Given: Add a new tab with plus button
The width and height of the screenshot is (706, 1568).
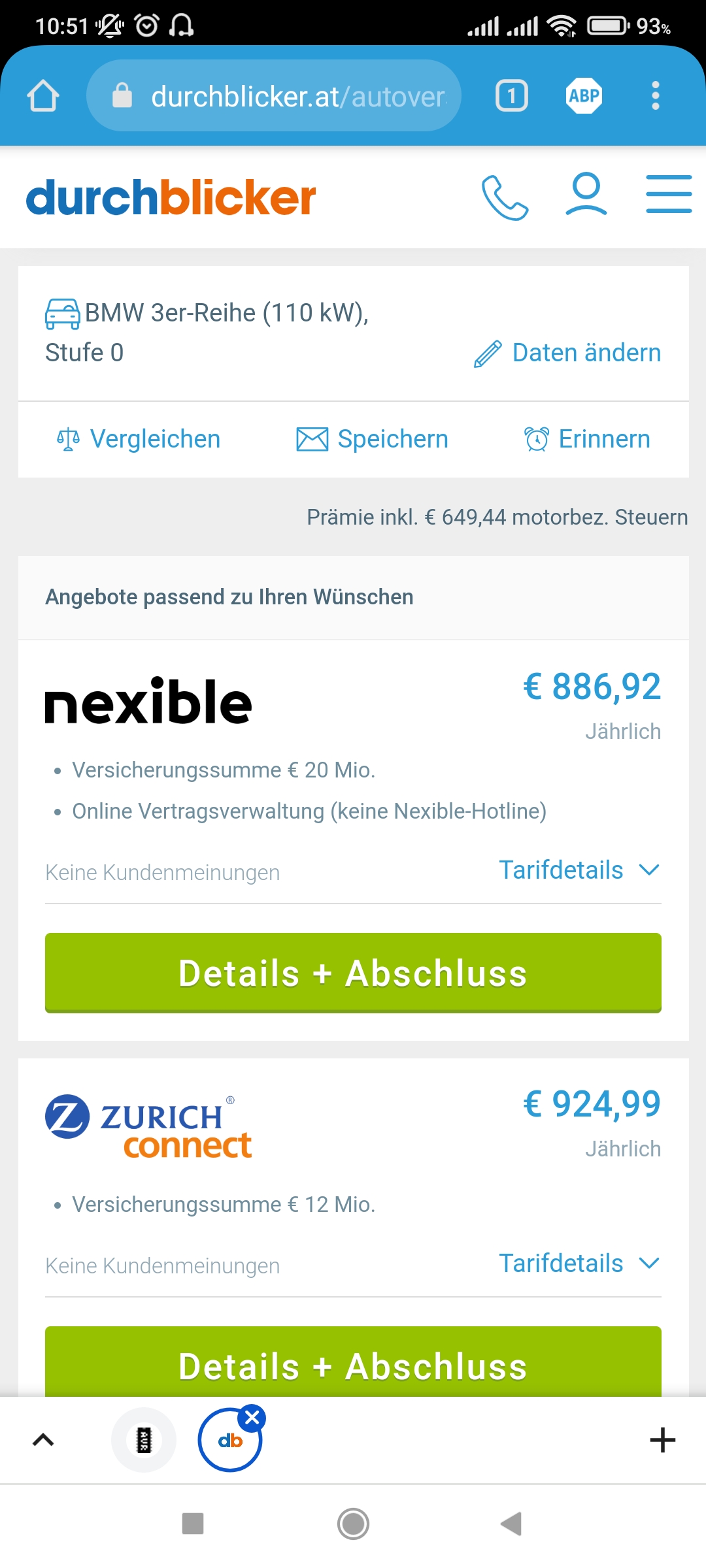Looking at the screenshot, I should tap(662, 1440).
